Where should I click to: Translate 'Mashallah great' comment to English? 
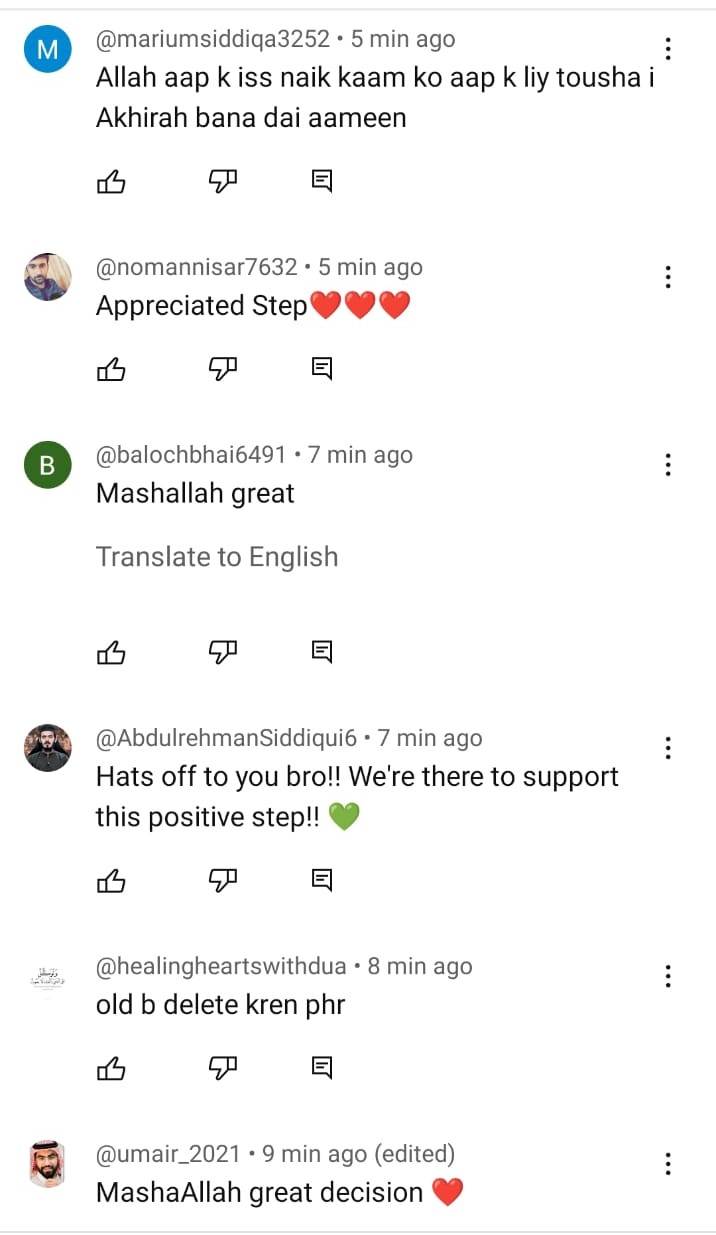(217, 557)
